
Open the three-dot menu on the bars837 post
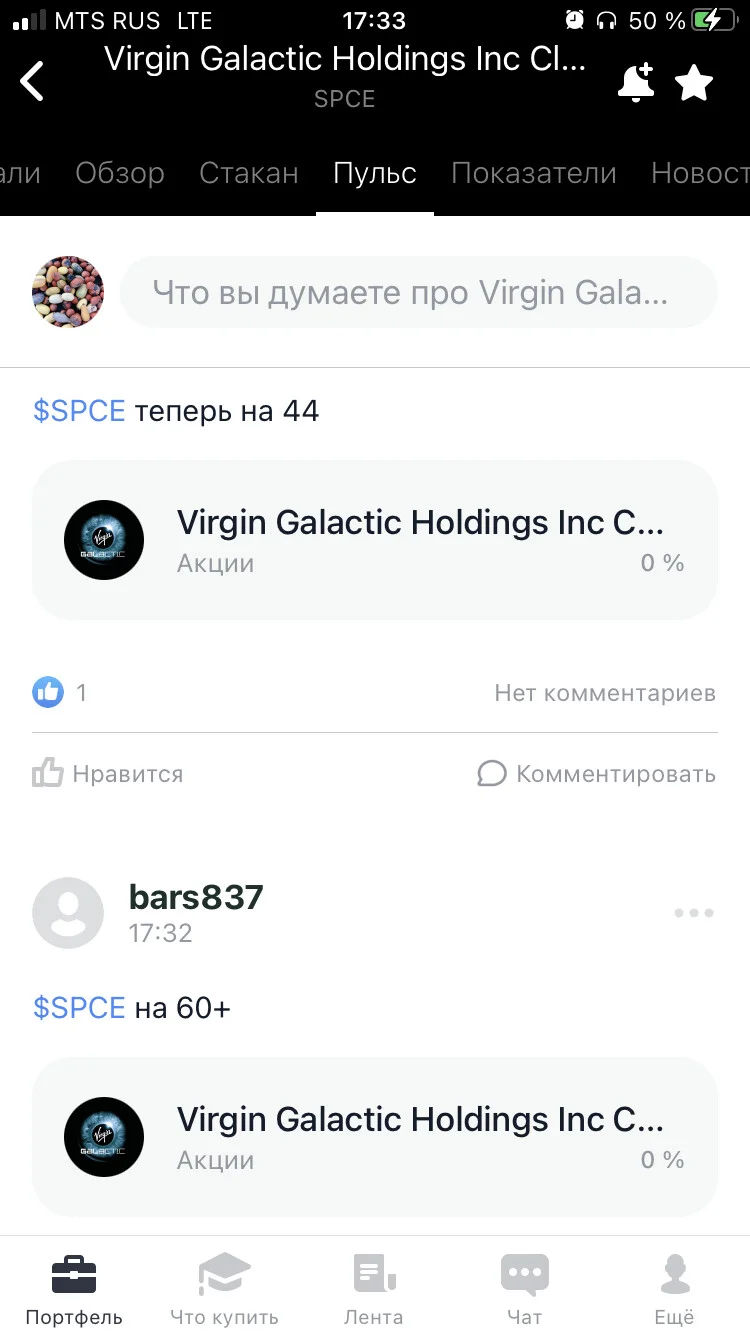tap(694, 912)
